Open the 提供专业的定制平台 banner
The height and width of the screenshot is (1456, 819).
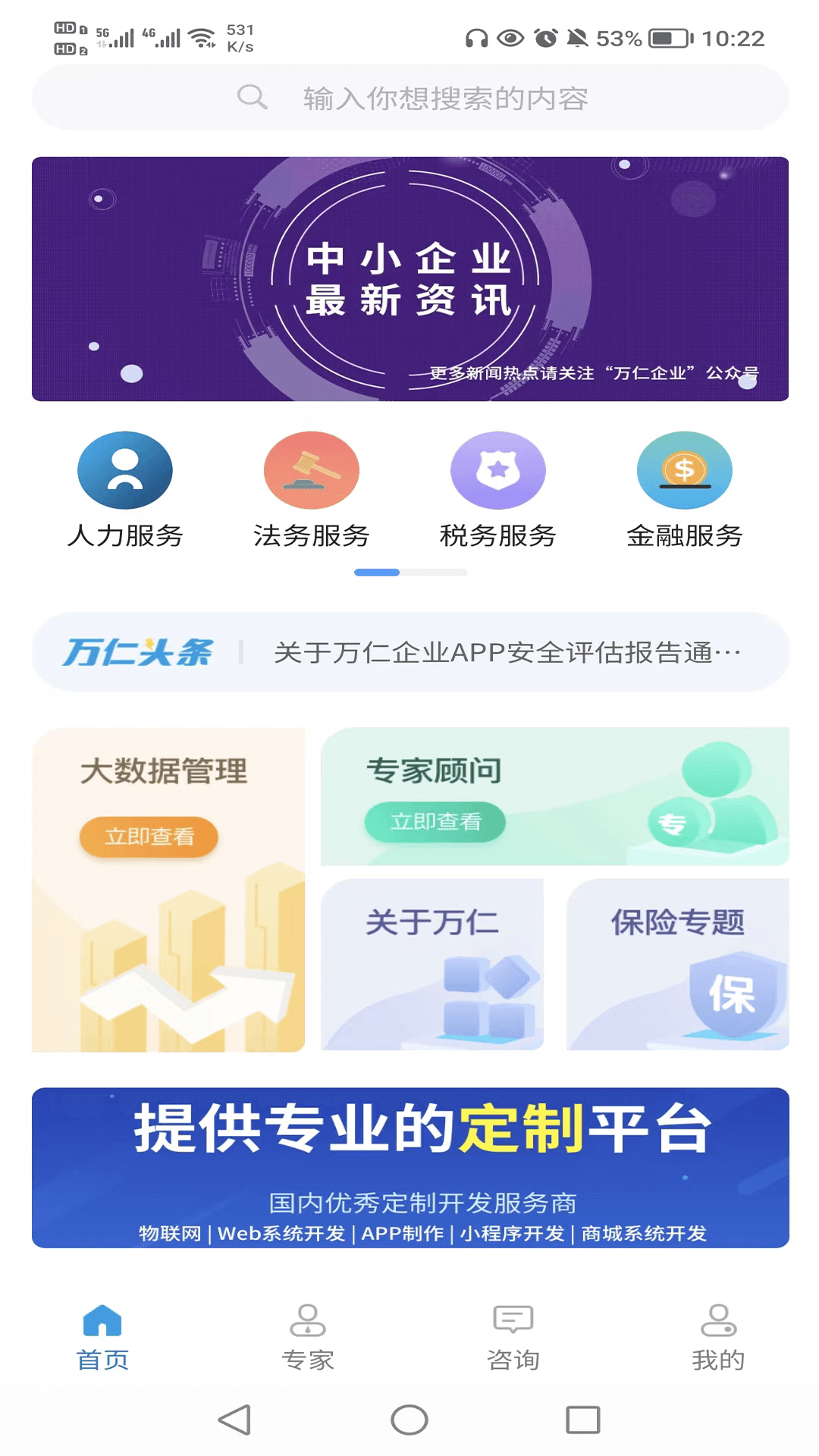pos(409,1168)
